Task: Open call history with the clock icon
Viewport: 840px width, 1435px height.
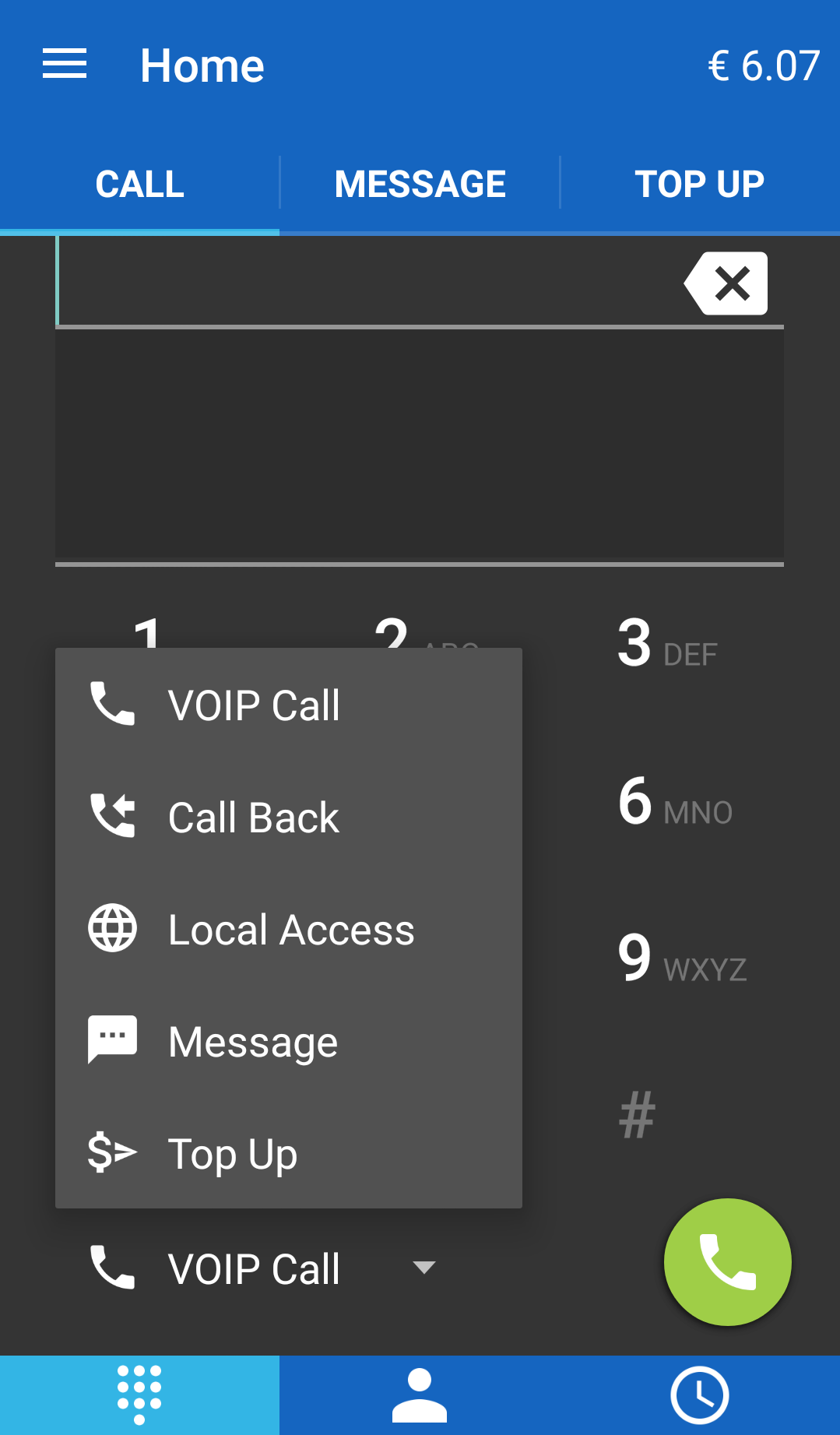Action: point(699,1395)
